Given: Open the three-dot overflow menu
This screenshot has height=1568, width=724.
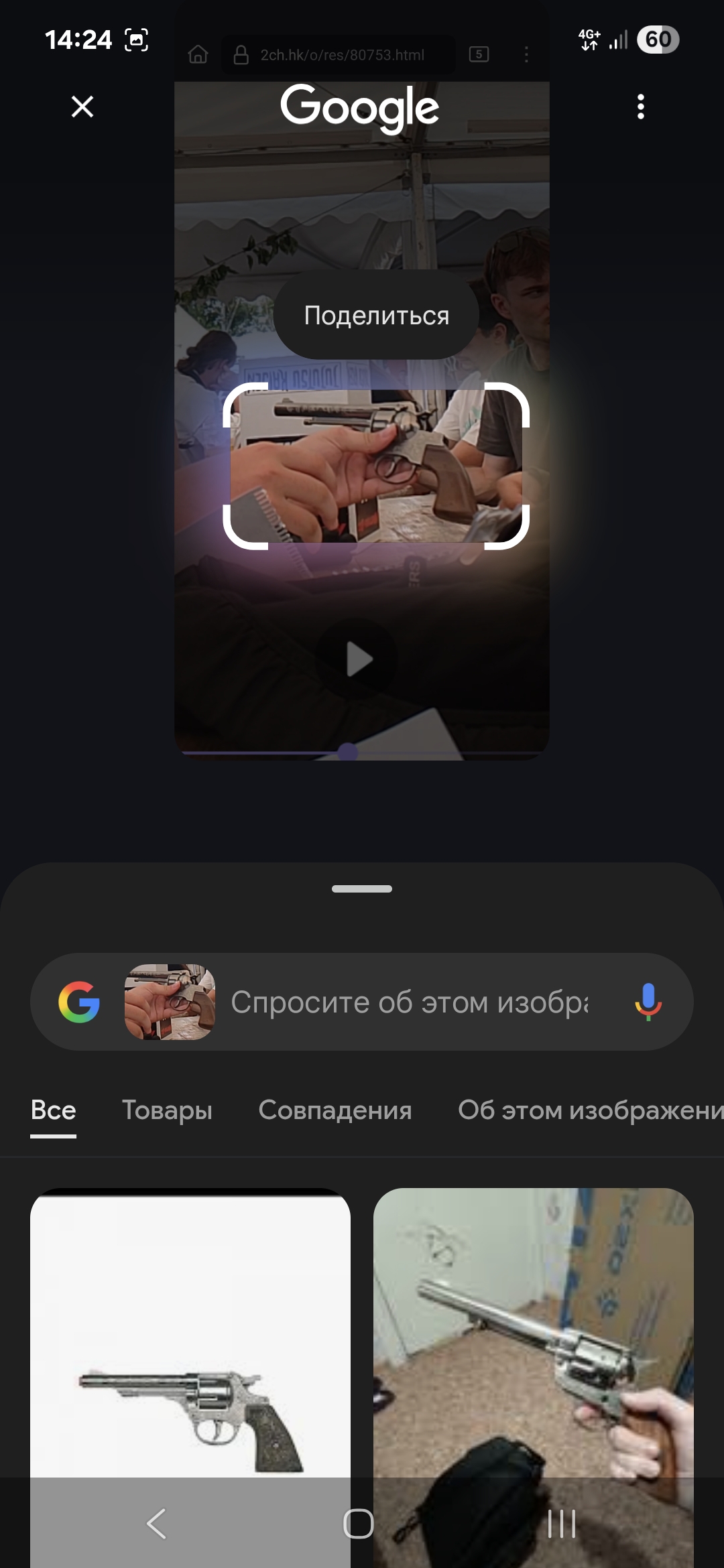Looking at the screenshot, I should (x=641, y=107).
